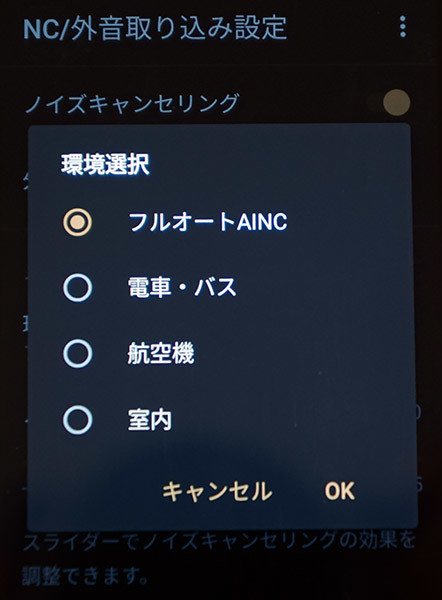Toggle the ノイズキャンセリング switch
This screenshot has width=442, height=600.
click(x=388, y=102)
